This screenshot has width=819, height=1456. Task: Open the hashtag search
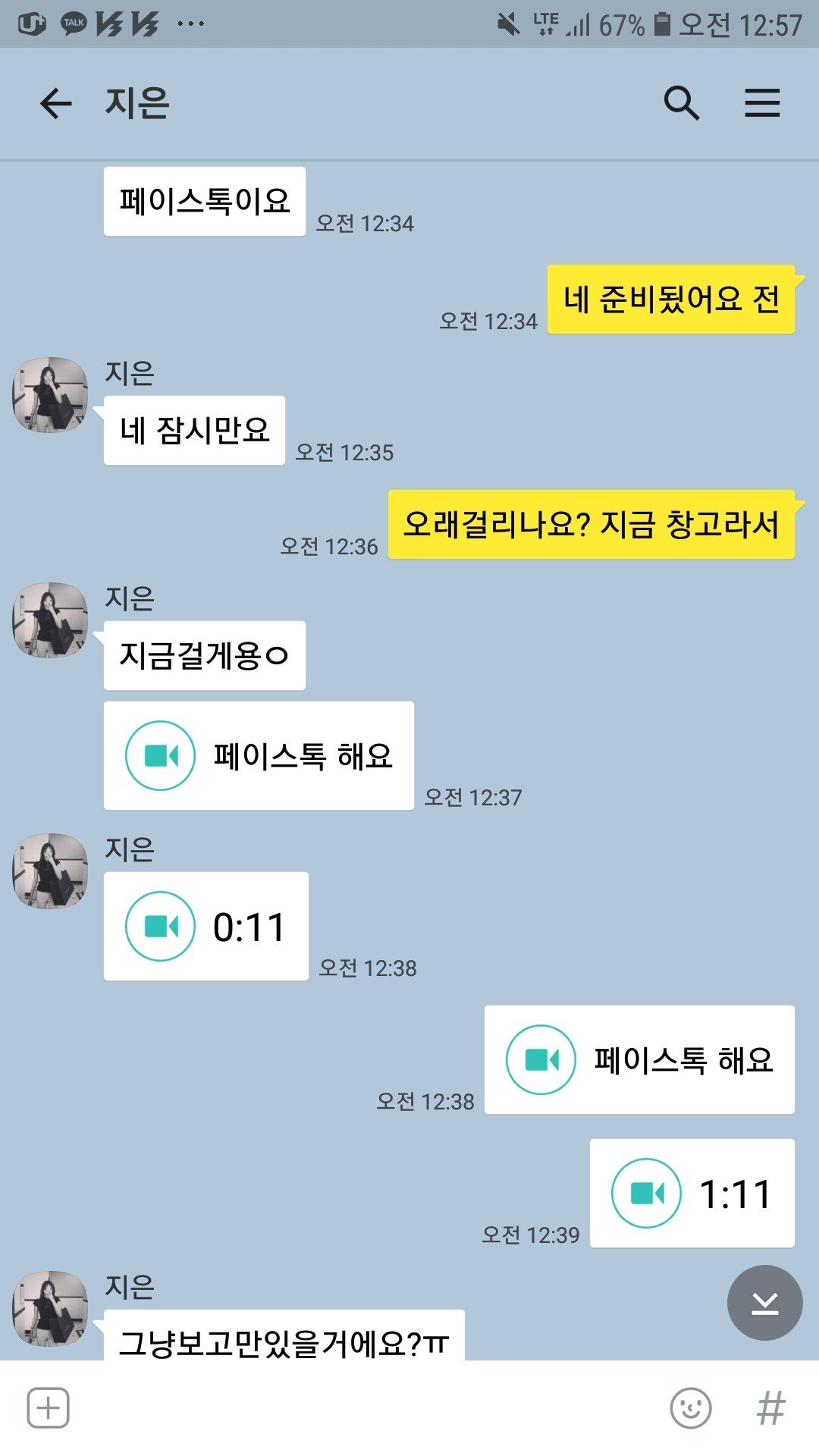770,1408
